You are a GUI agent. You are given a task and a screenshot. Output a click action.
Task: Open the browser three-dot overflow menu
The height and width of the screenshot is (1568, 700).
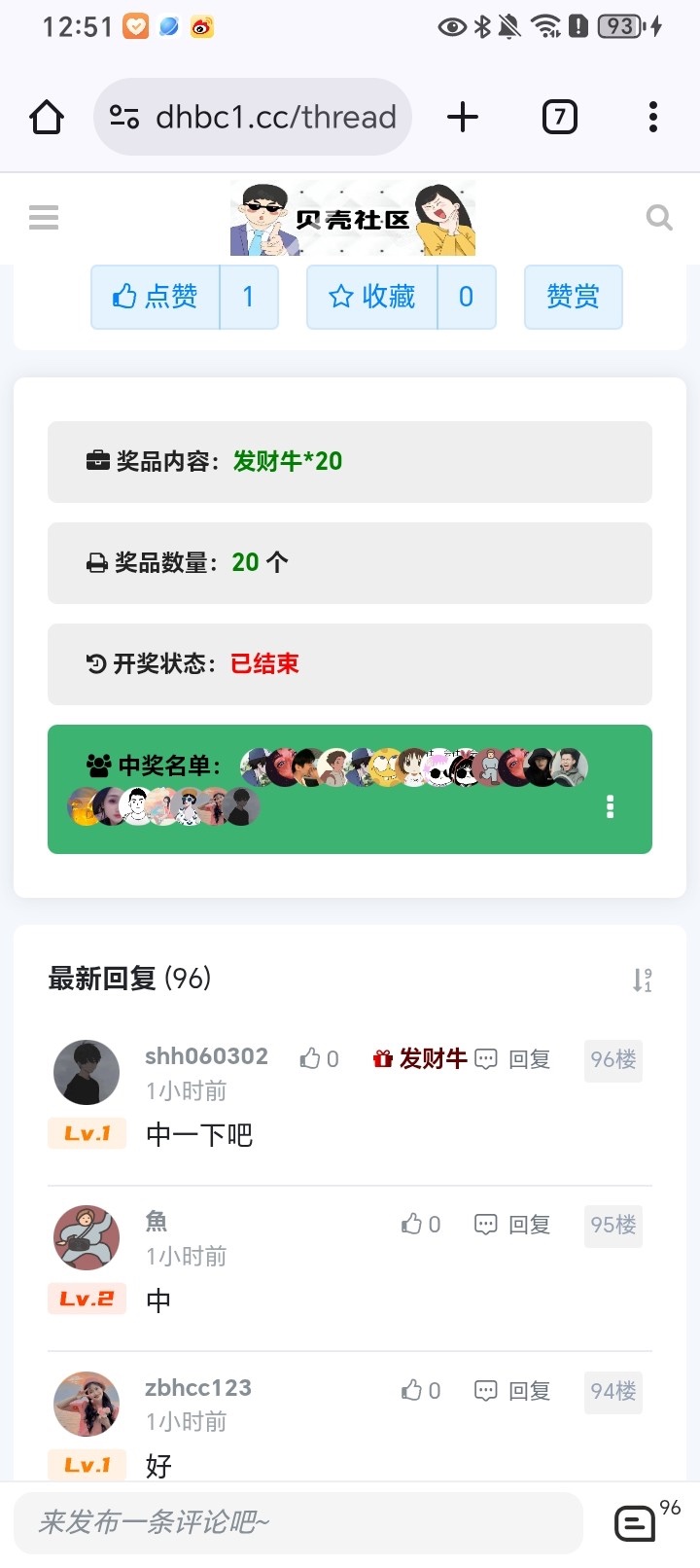tap(652, 116)
